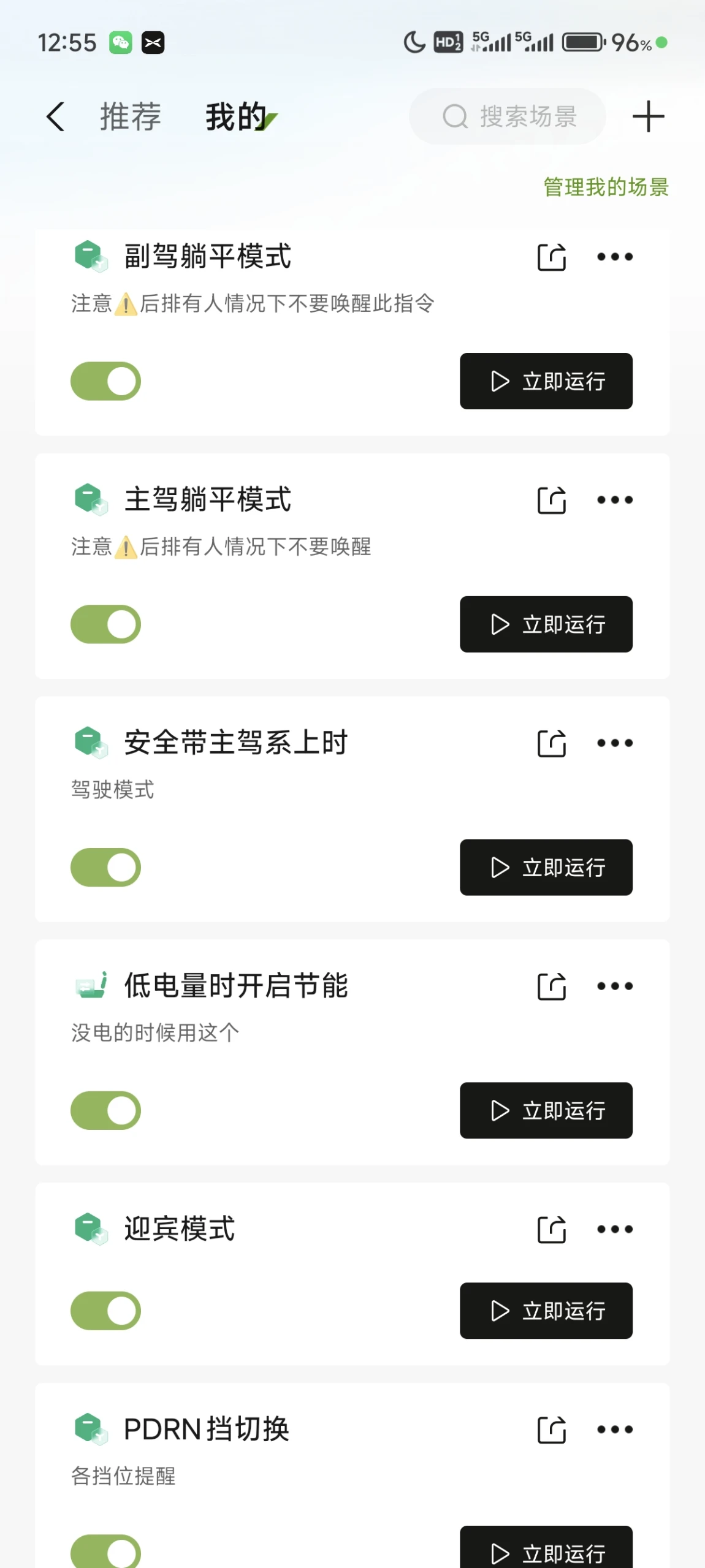Share the 低电量时开启节能 scene
The image size is (705, 1568).
(552, 987)
